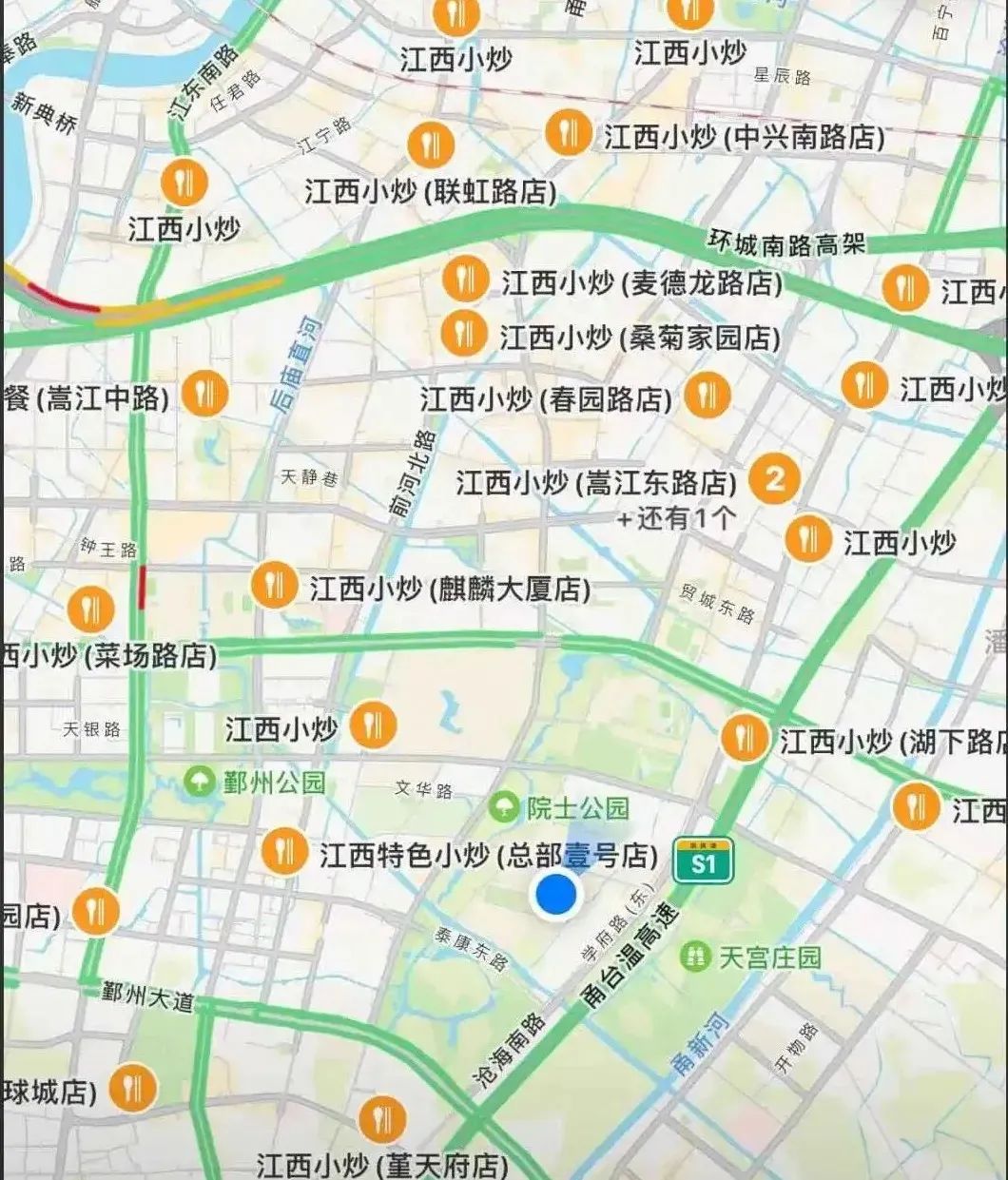Open 江西特色小炒 总部壹号店 pin
1008x1180 pixels.
pos(283,851)
